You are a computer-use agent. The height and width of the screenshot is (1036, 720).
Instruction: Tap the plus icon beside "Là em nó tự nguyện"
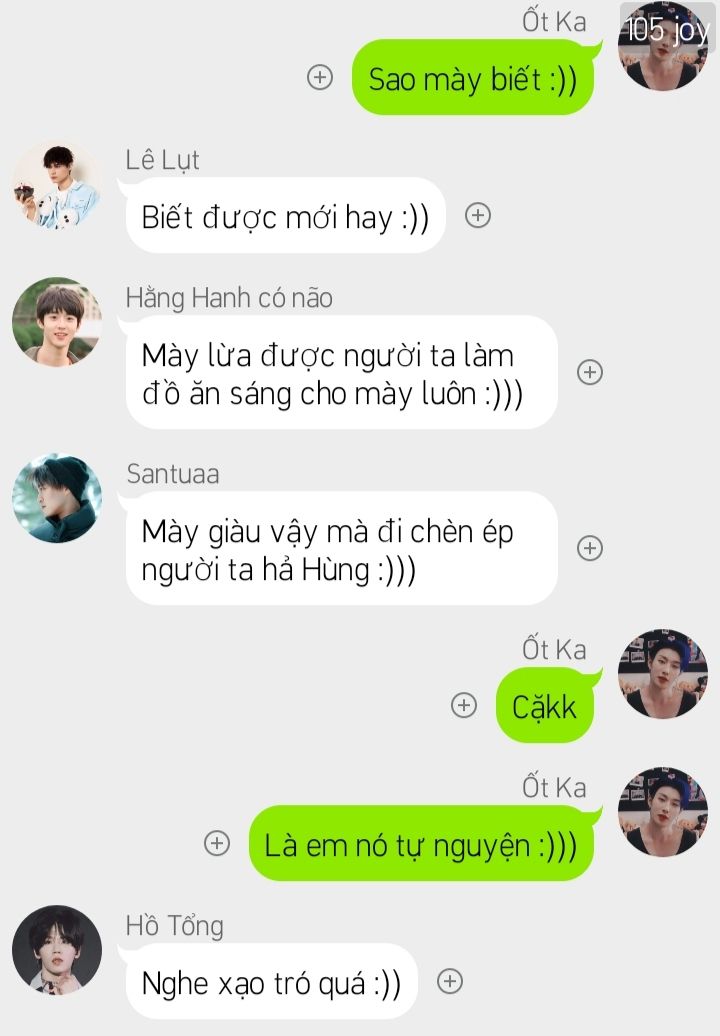[x=217, y=843]
